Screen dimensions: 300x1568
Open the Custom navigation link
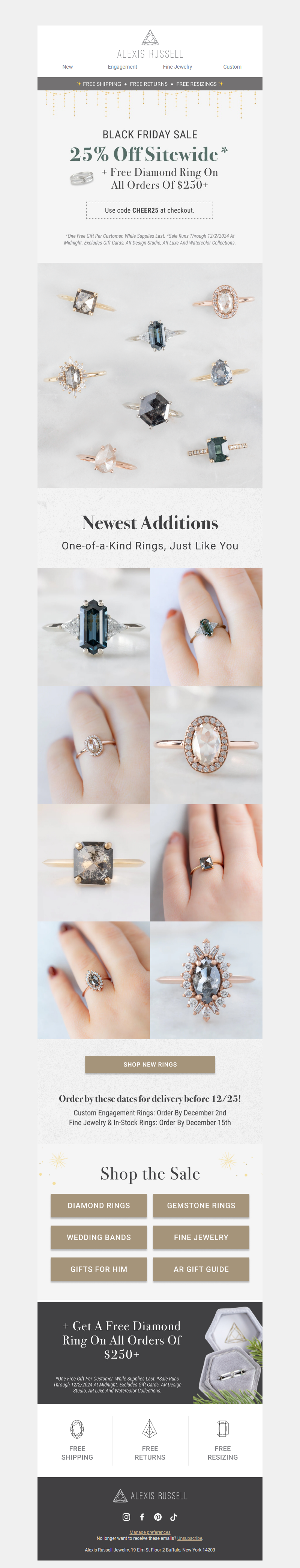click(x=232, y=67)
